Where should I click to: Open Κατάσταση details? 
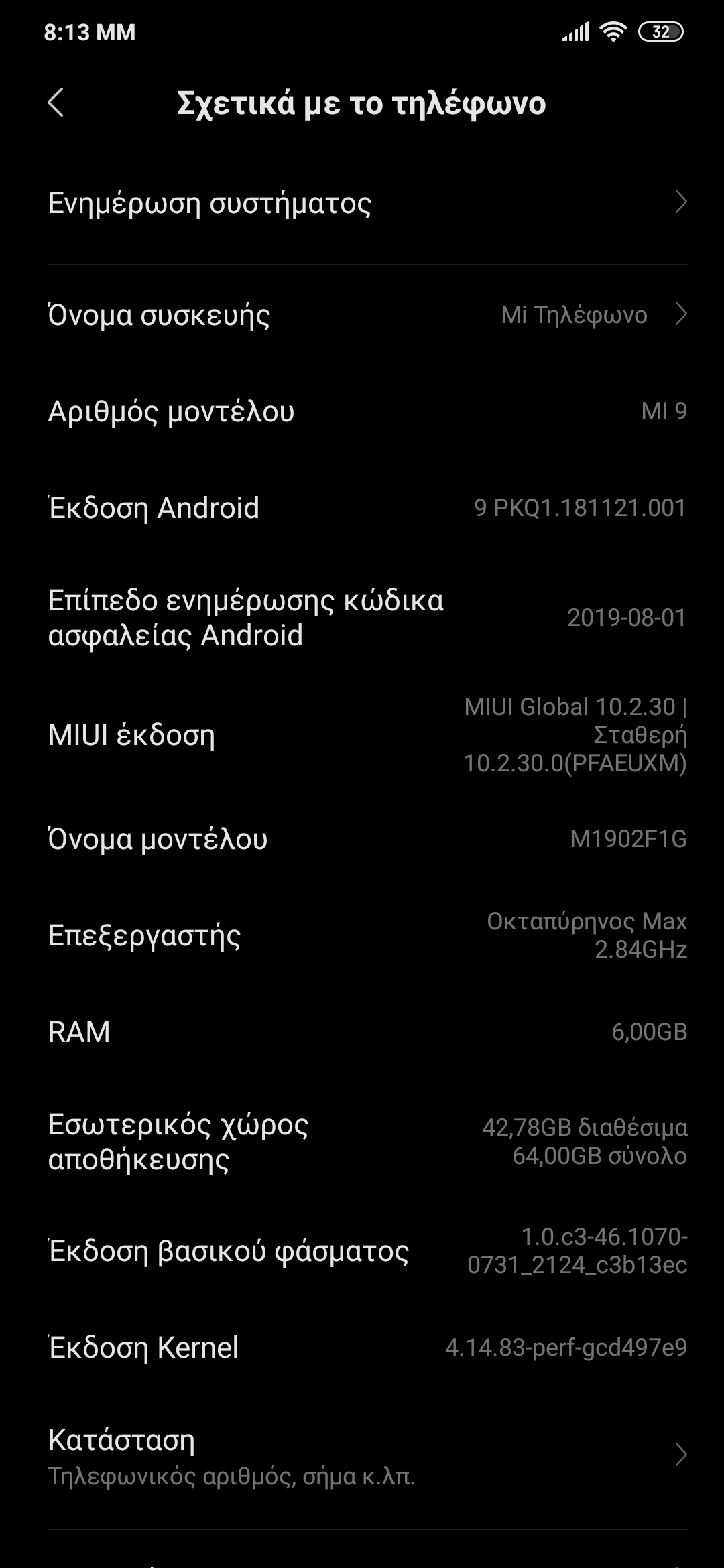tap(362, 1455)
